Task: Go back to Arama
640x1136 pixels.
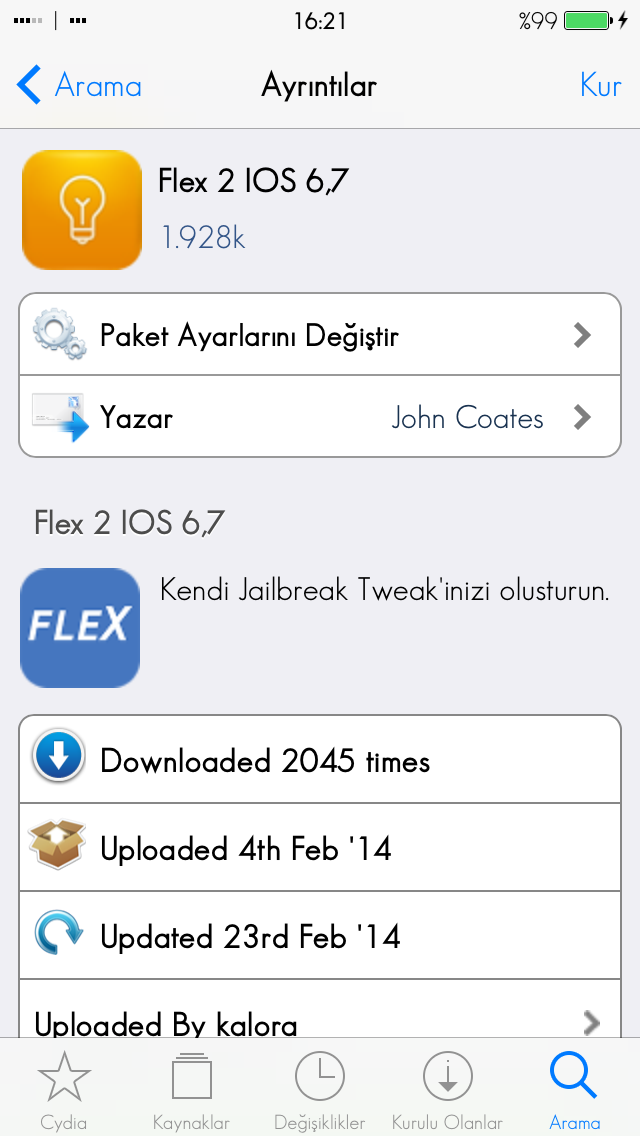Action: coord(79,85)
